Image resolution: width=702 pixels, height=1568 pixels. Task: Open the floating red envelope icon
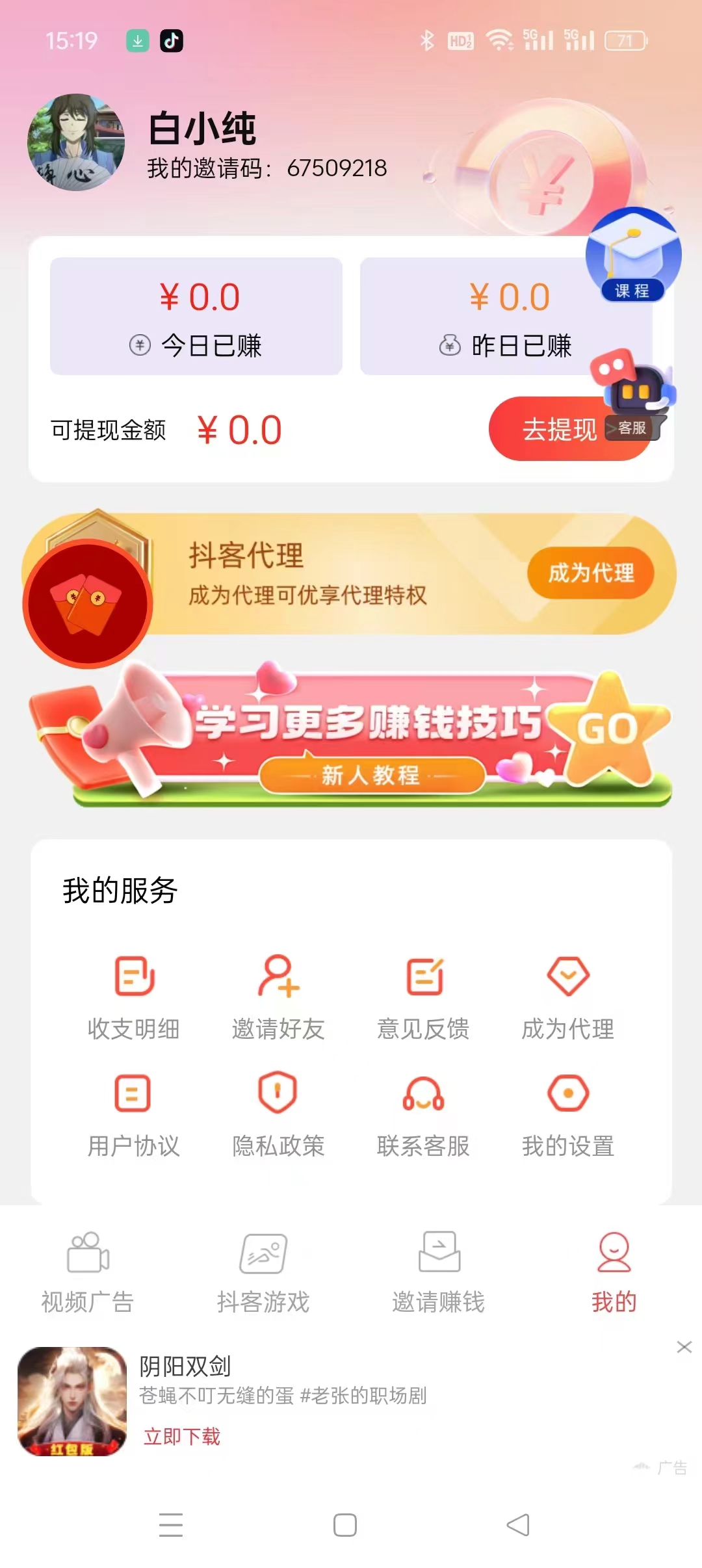pos(88,603)
